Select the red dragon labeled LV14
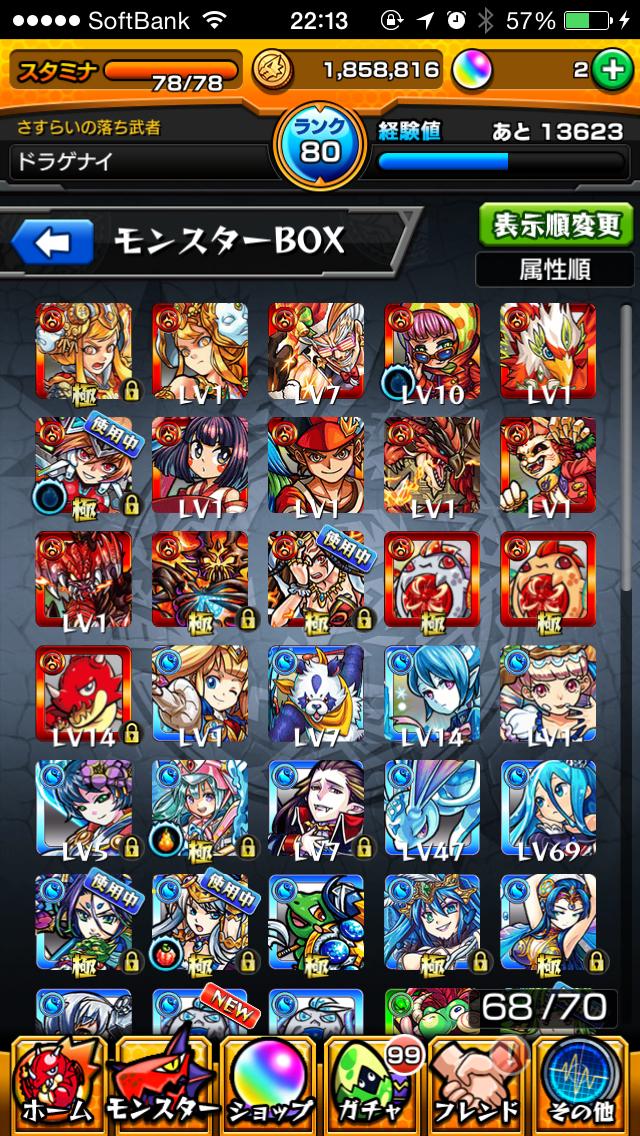Screen dimensions: 640x1136 [x=84, y=693]
